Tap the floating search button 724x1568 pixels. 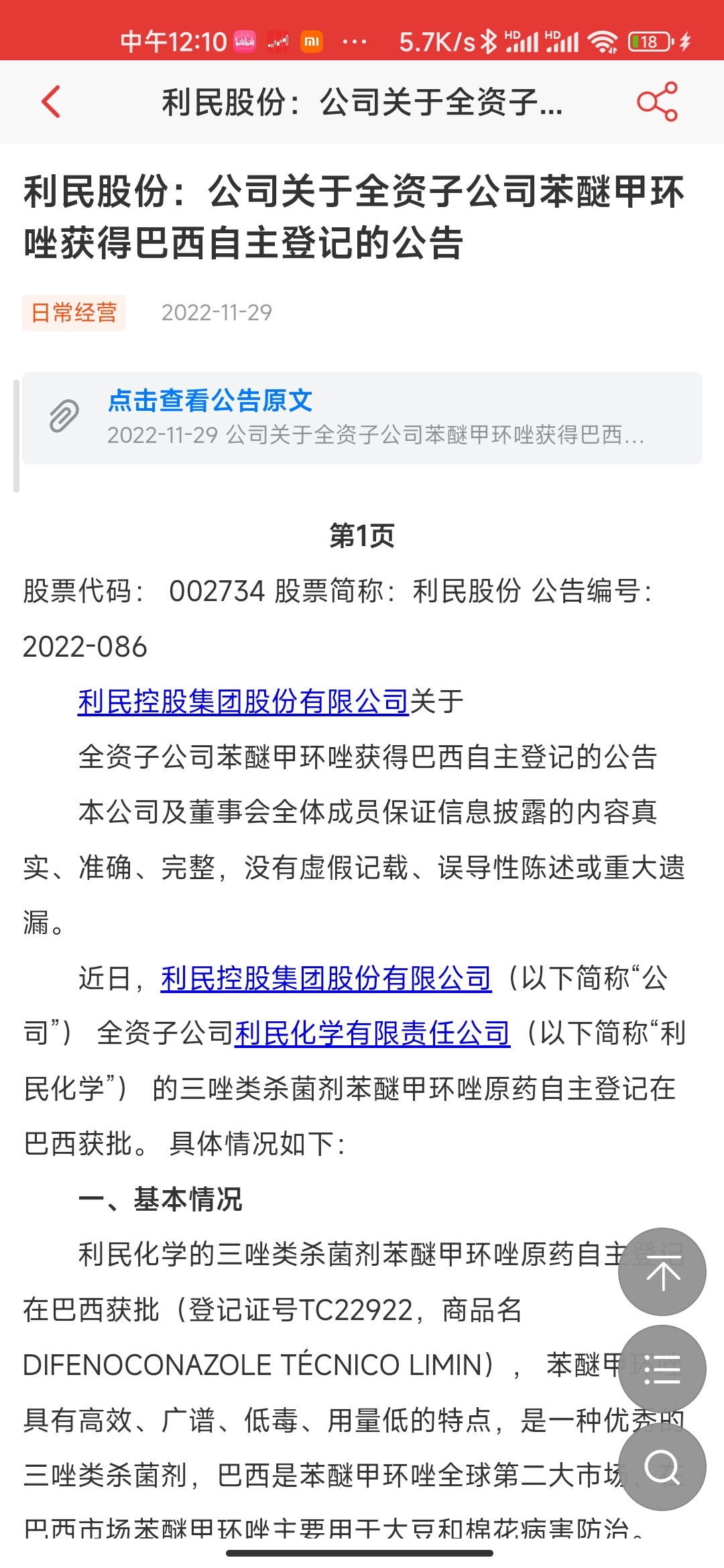point(662,1467)
